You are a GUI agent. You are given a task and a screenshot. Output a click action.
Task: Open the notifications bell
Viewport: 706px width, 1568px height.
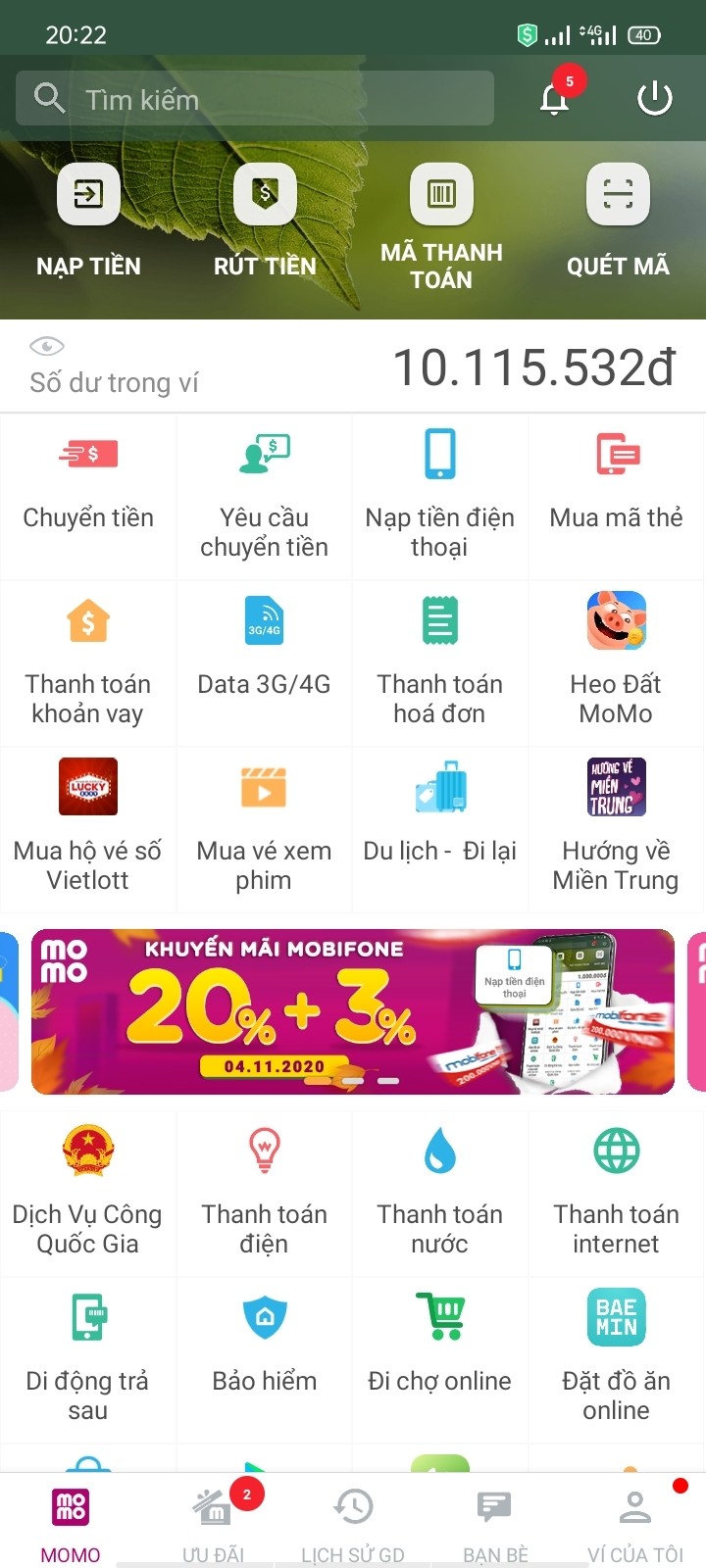[x=555, y=98]
